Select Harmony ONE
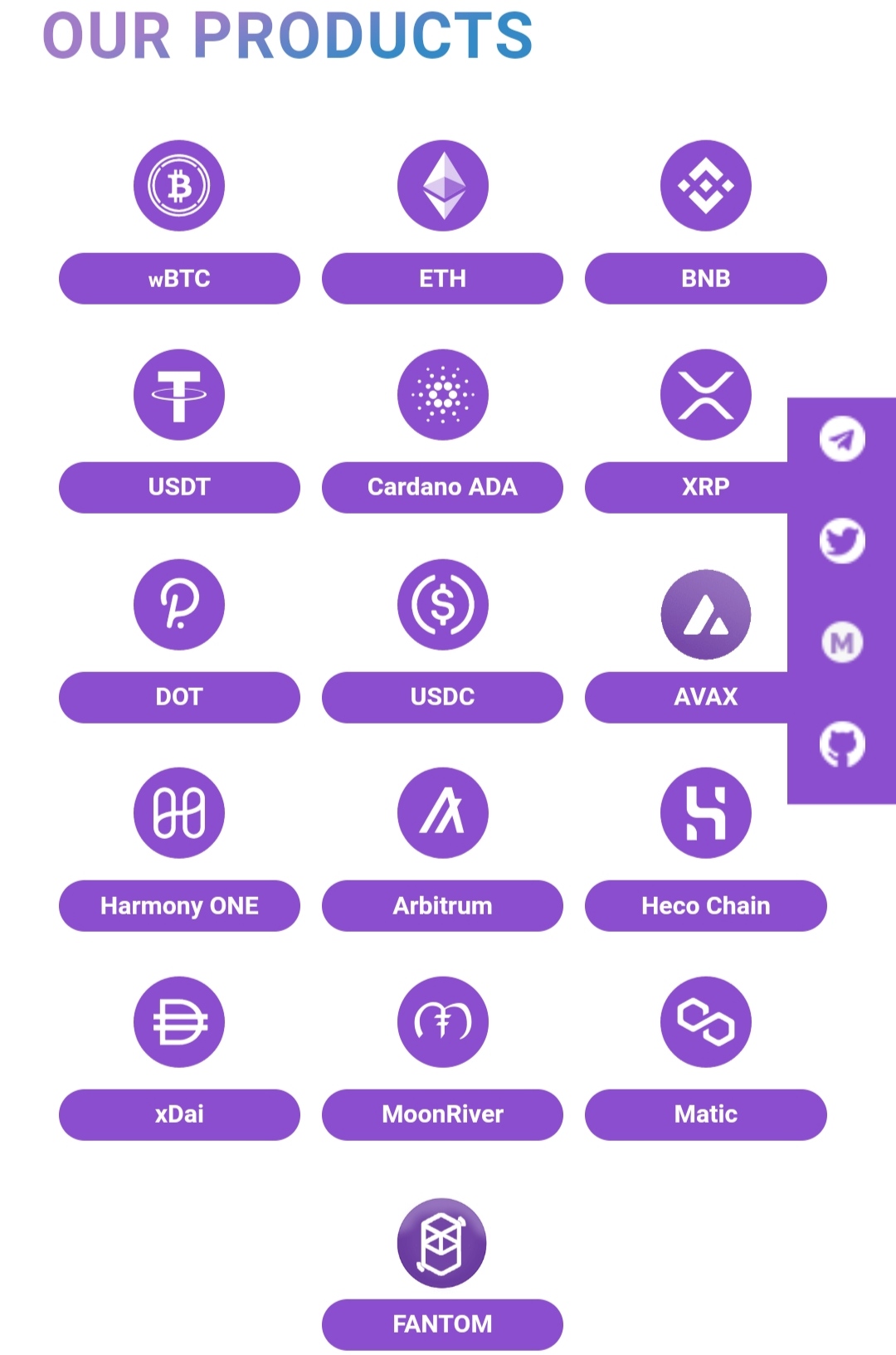Viewport: 896px width, 1355px height. pyautogui.click(x=179, y=906)
